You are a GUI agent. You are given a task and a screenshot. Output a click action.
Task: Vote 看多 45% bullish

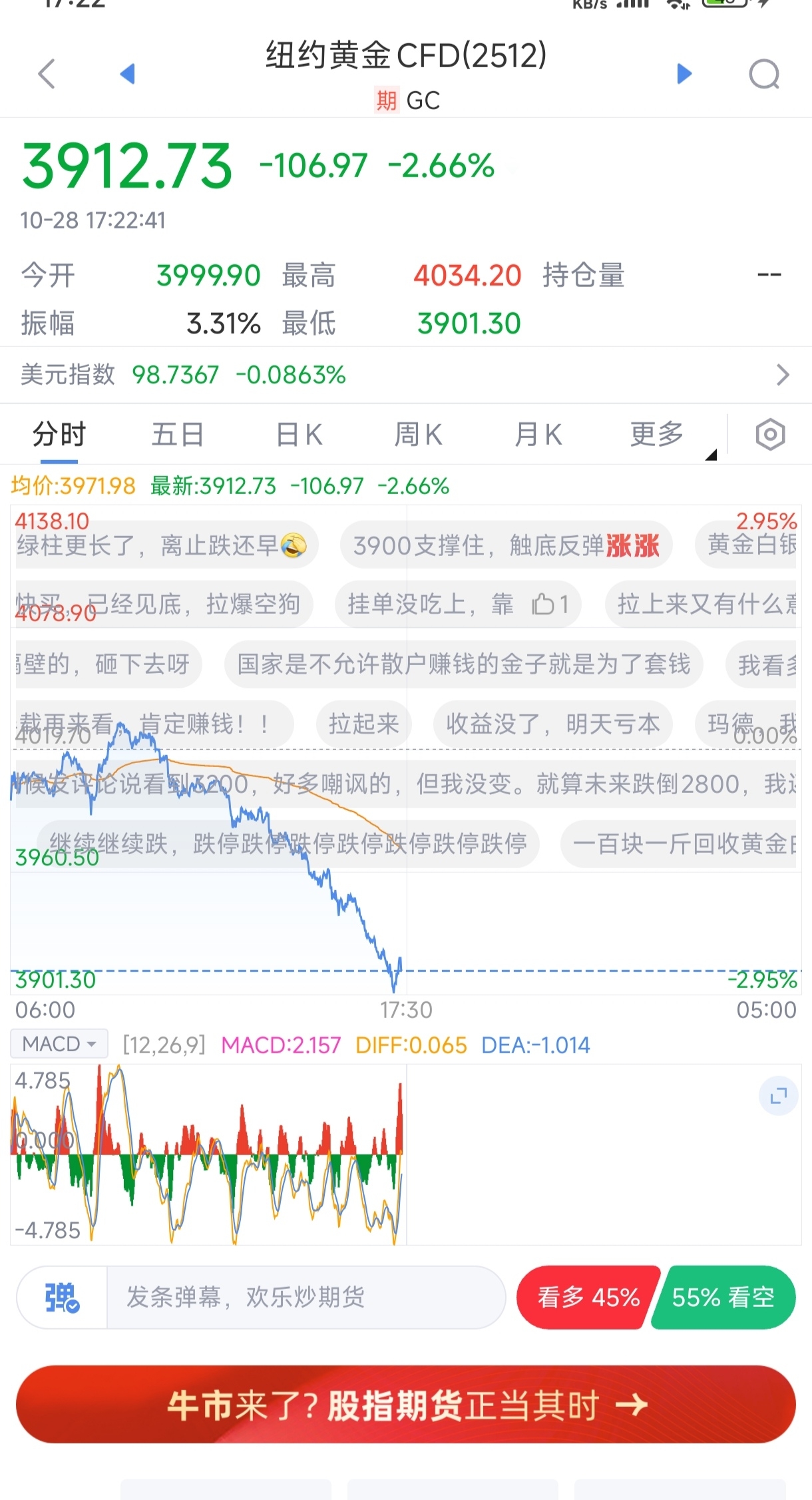click(x=587, y=1298)
